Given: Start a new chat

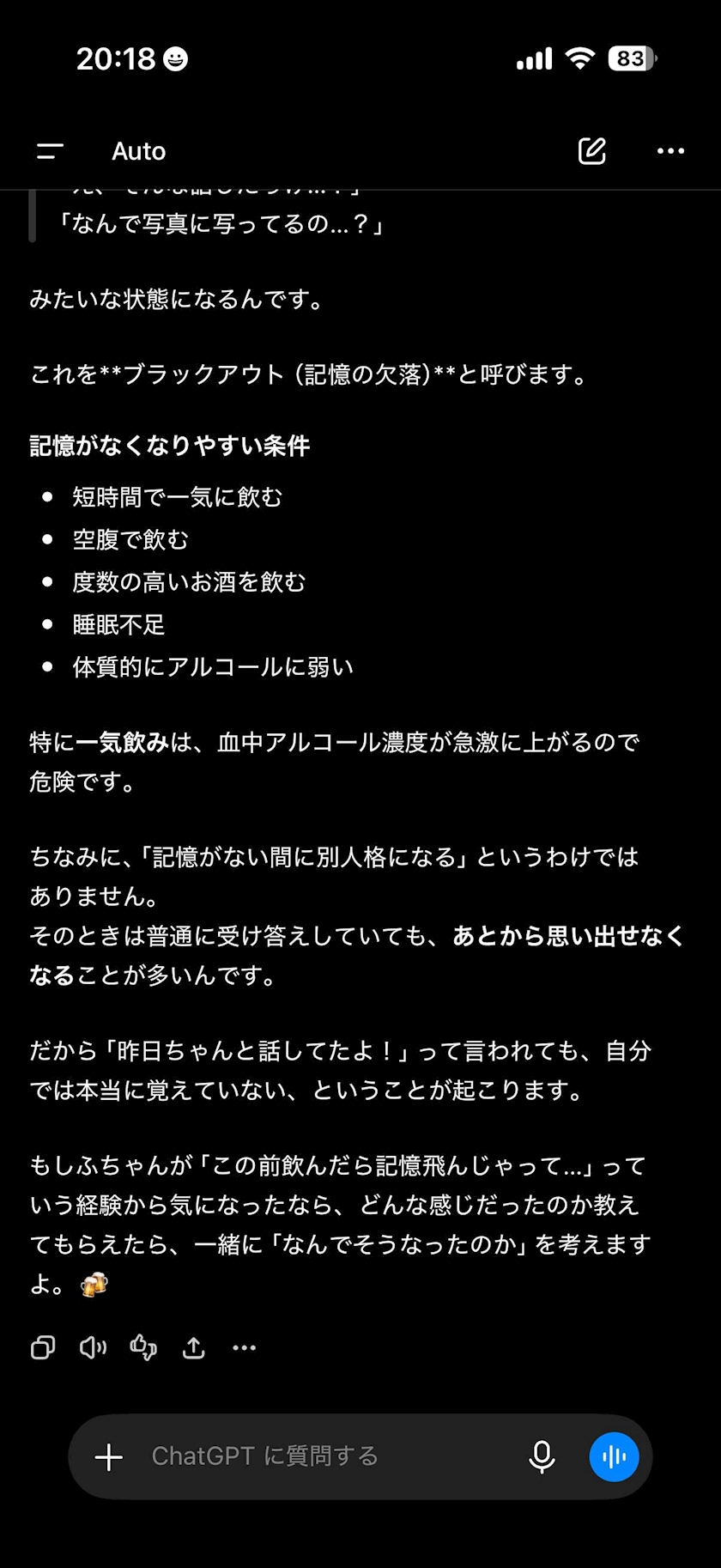Looking at the screenshot, I should click(x=592, y=151).
